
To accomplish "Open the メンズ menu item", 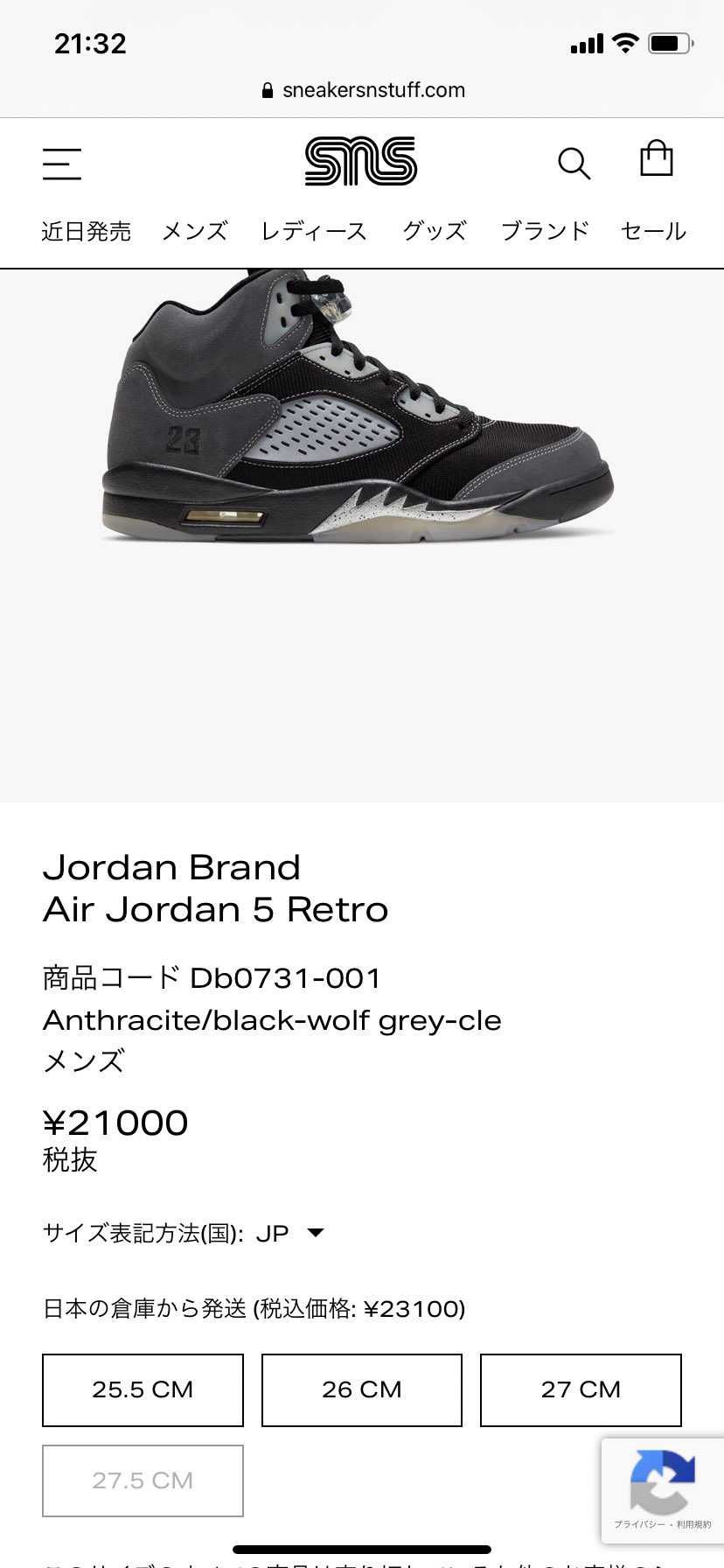I will point(193,231).
